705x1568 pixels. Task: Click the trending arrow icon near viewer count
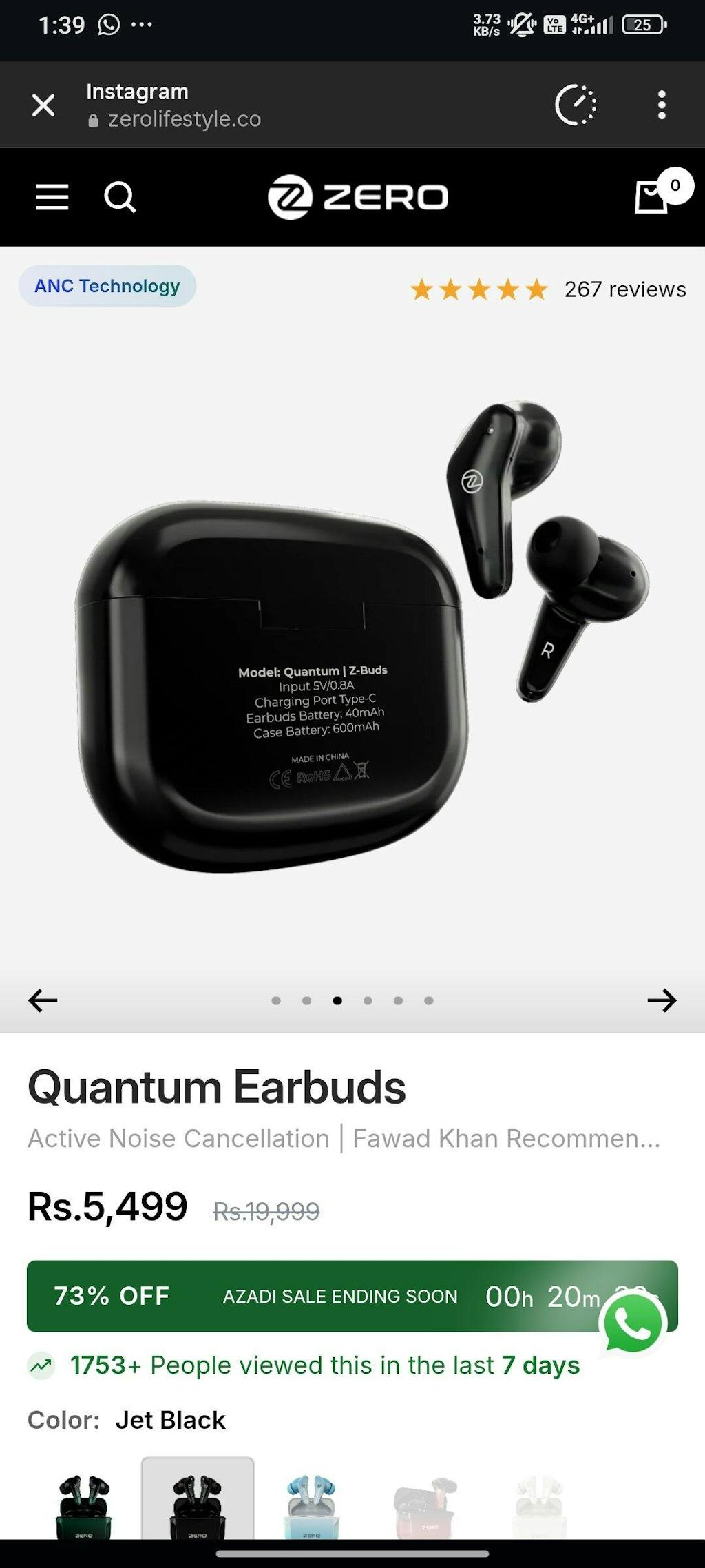[x=41, y=1364]
